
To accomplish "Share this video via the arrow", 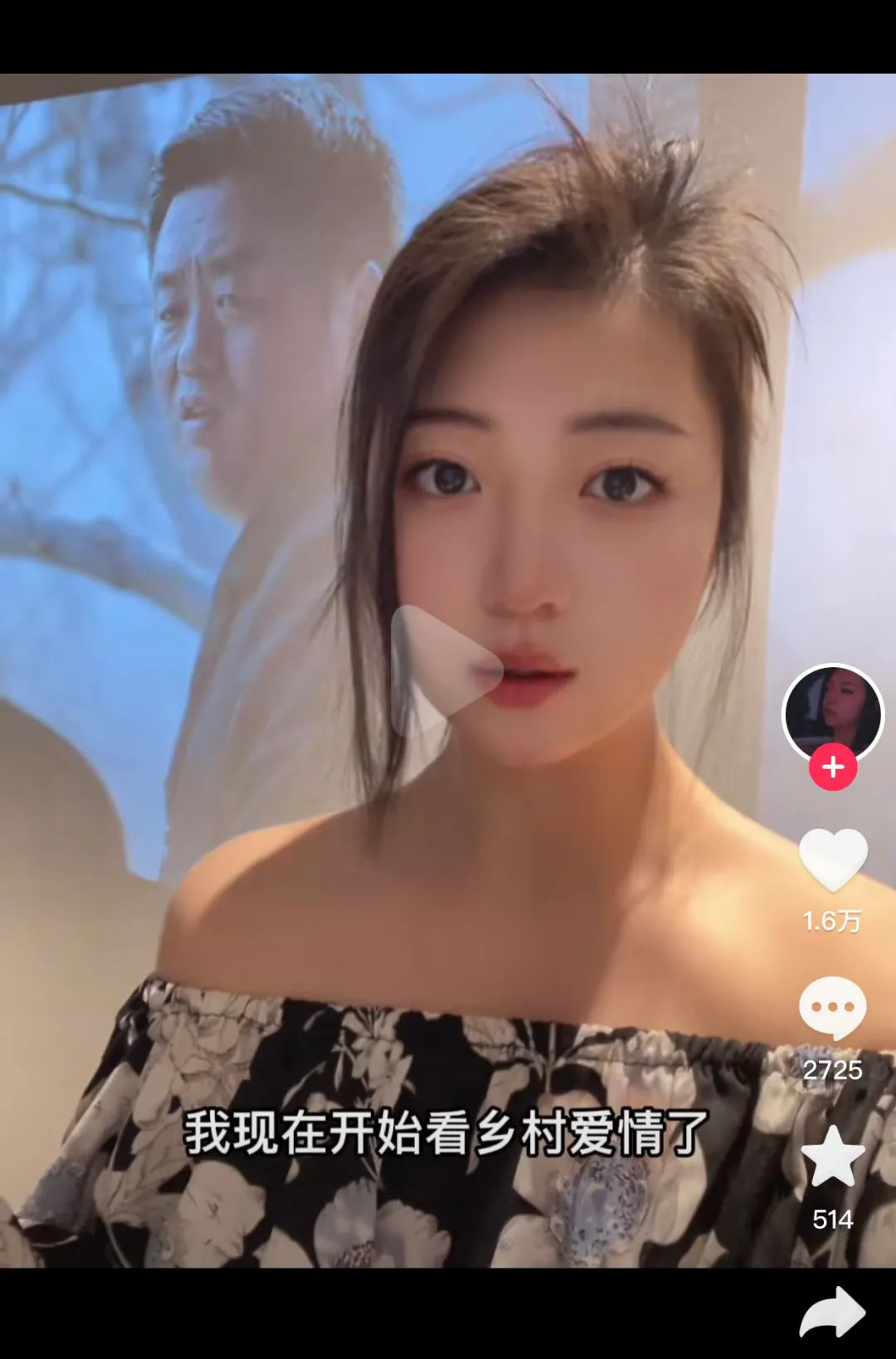I will pos(833,1313).
